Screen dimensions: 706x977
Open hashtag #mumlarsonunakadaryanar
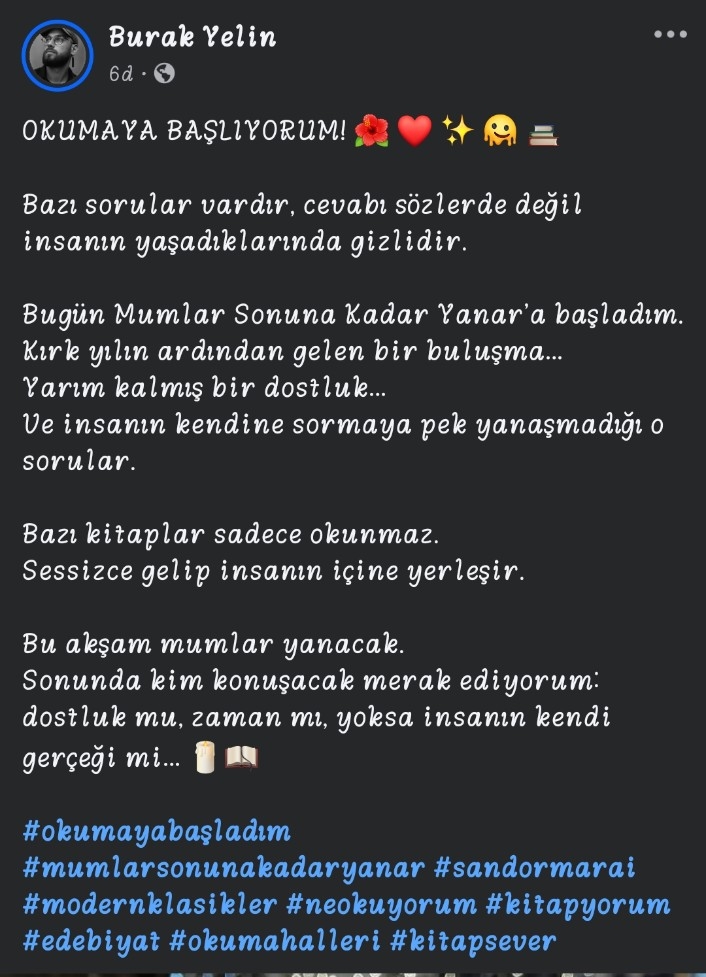224,867
